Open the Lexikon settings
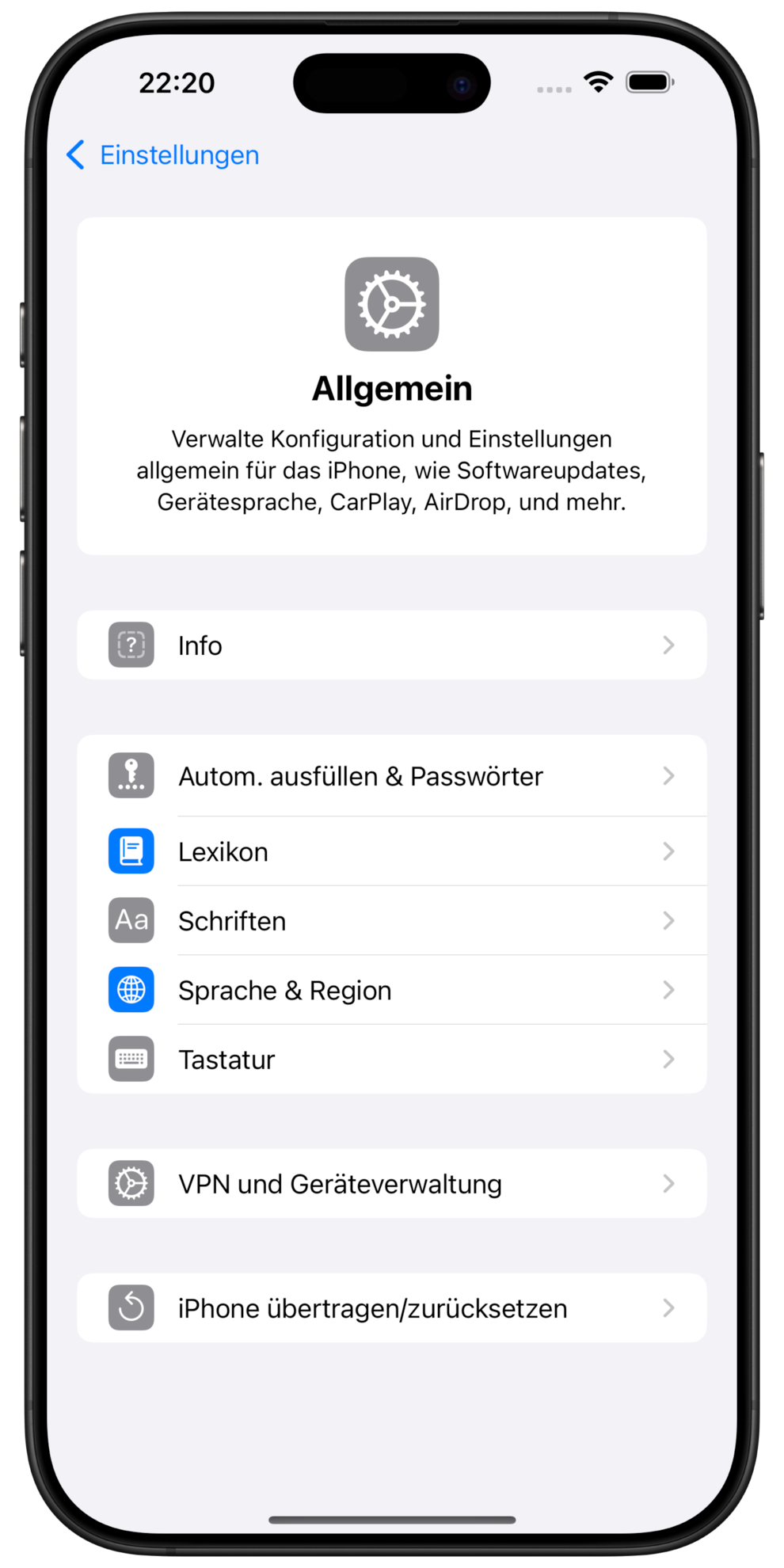Viewport: 784px width, 1568px height. pyautogui.click(x=391, y=852)
